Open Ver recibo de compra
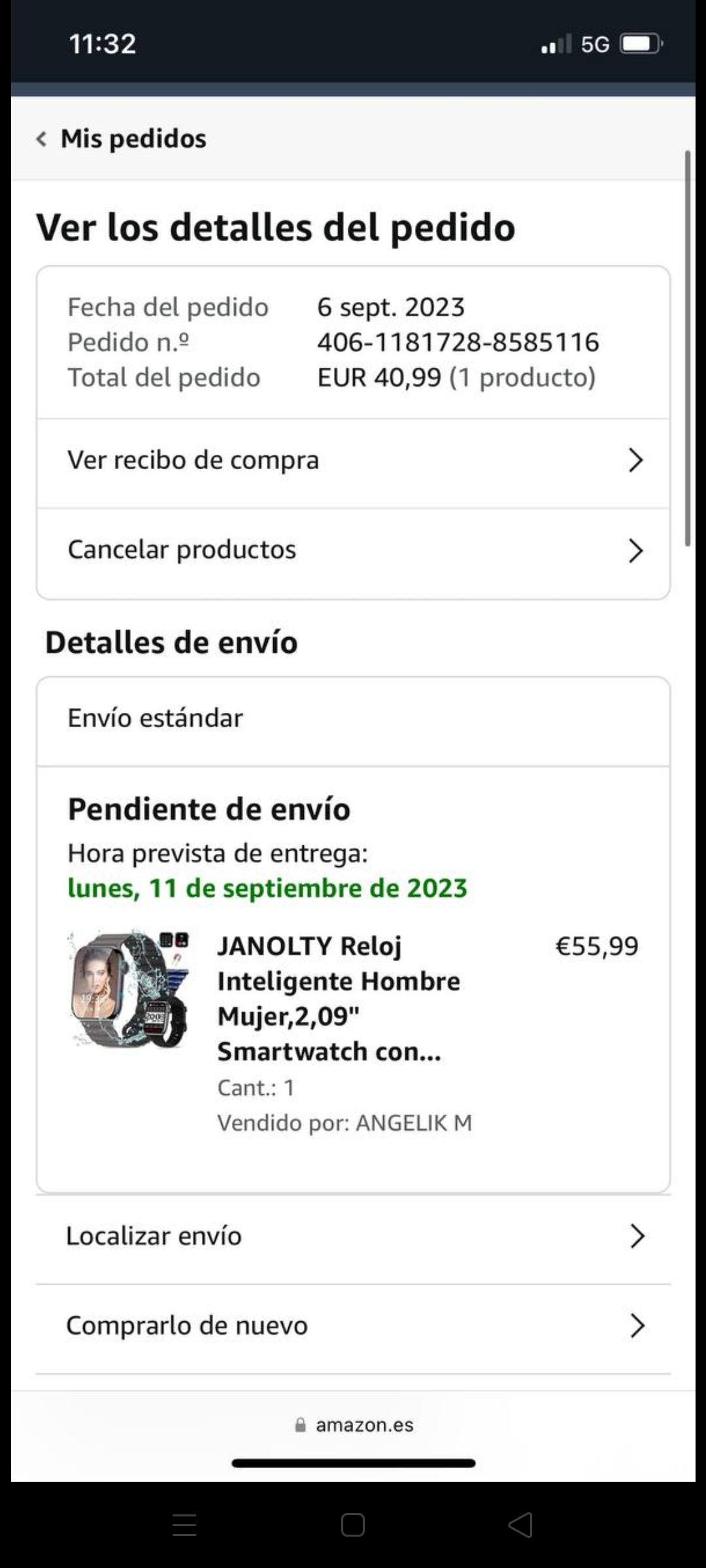The height and width of the screenshot is (1568, 706). pyautogui.click(x=353, y=461)
